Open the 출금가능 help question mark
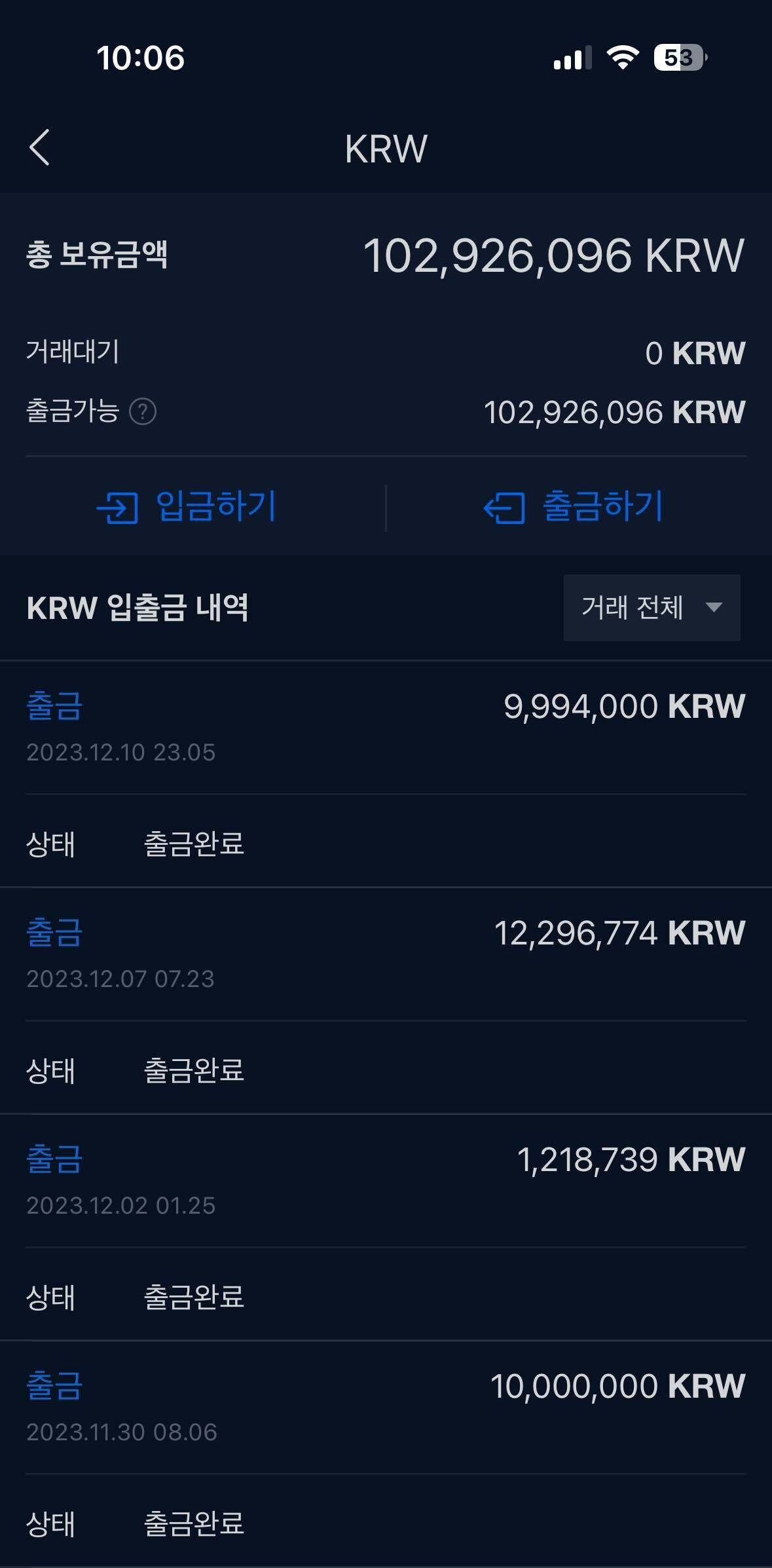The height and width of the screenshot is (1568, 772). coord(143,412)
